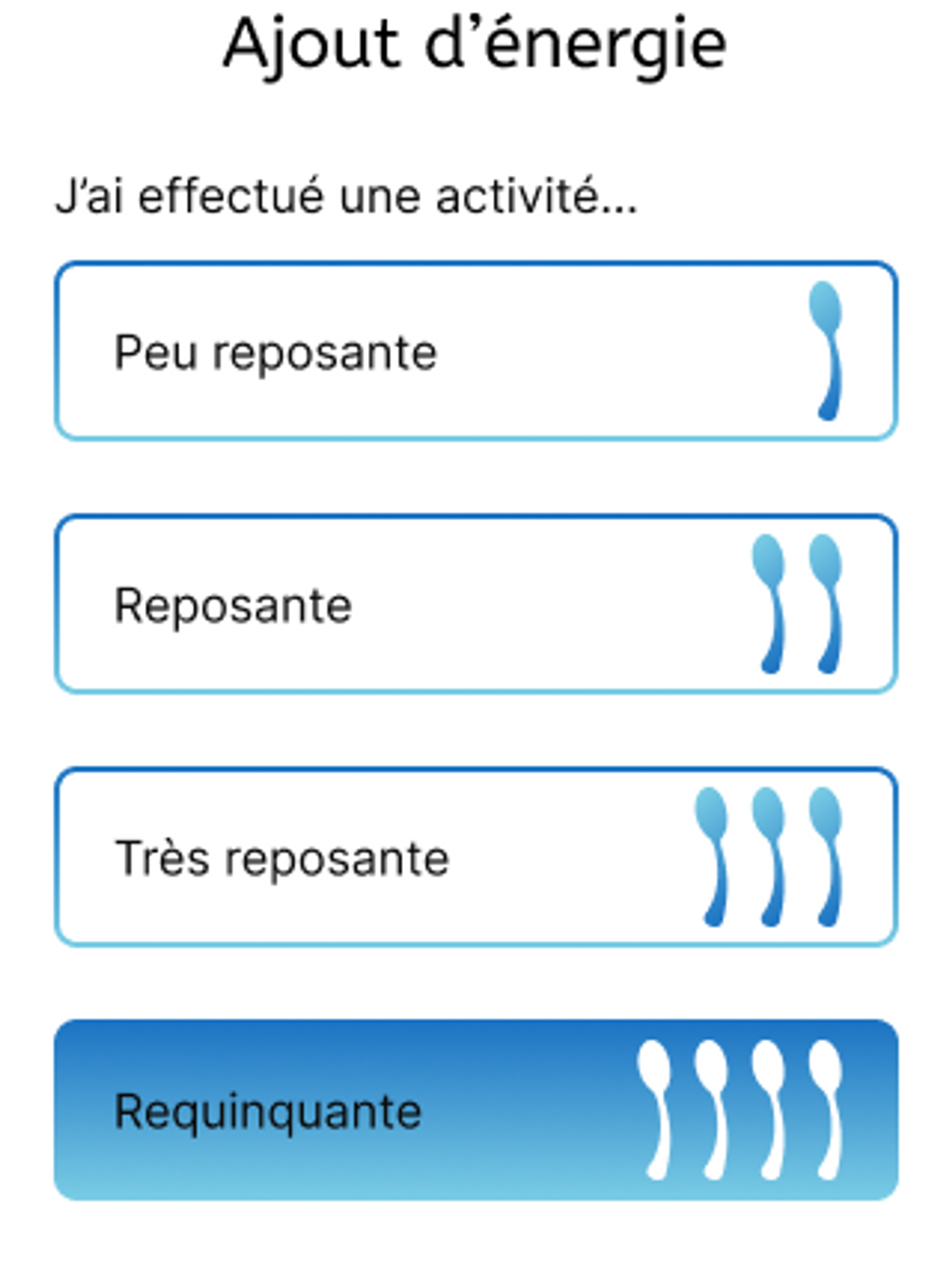Select the 'Peu reposante' option
The image size is (952, 1270).
475,351
